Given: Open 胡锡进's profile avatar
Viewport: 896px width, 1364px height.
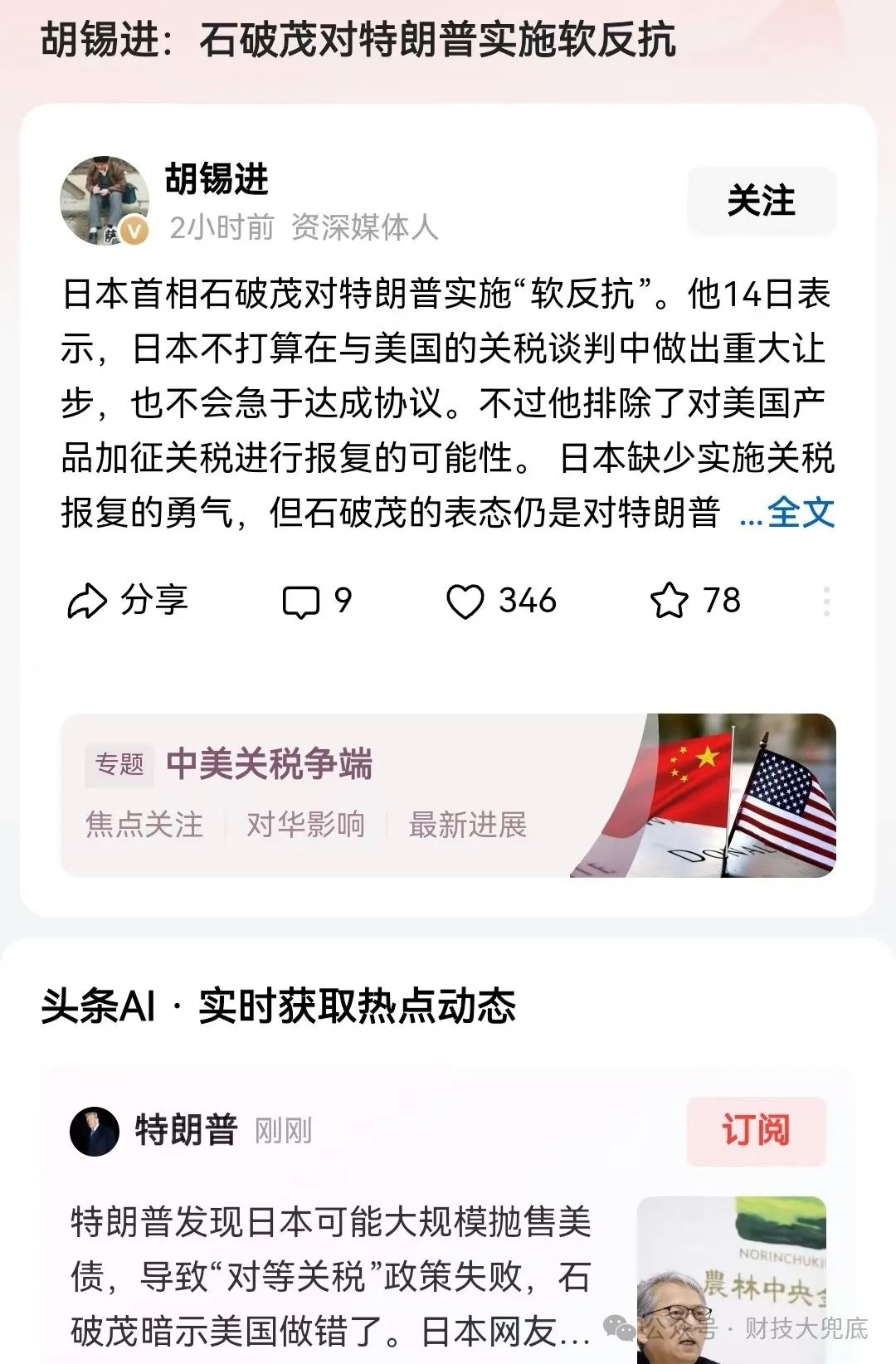Looking at the screenshot, I should [105, 201].
